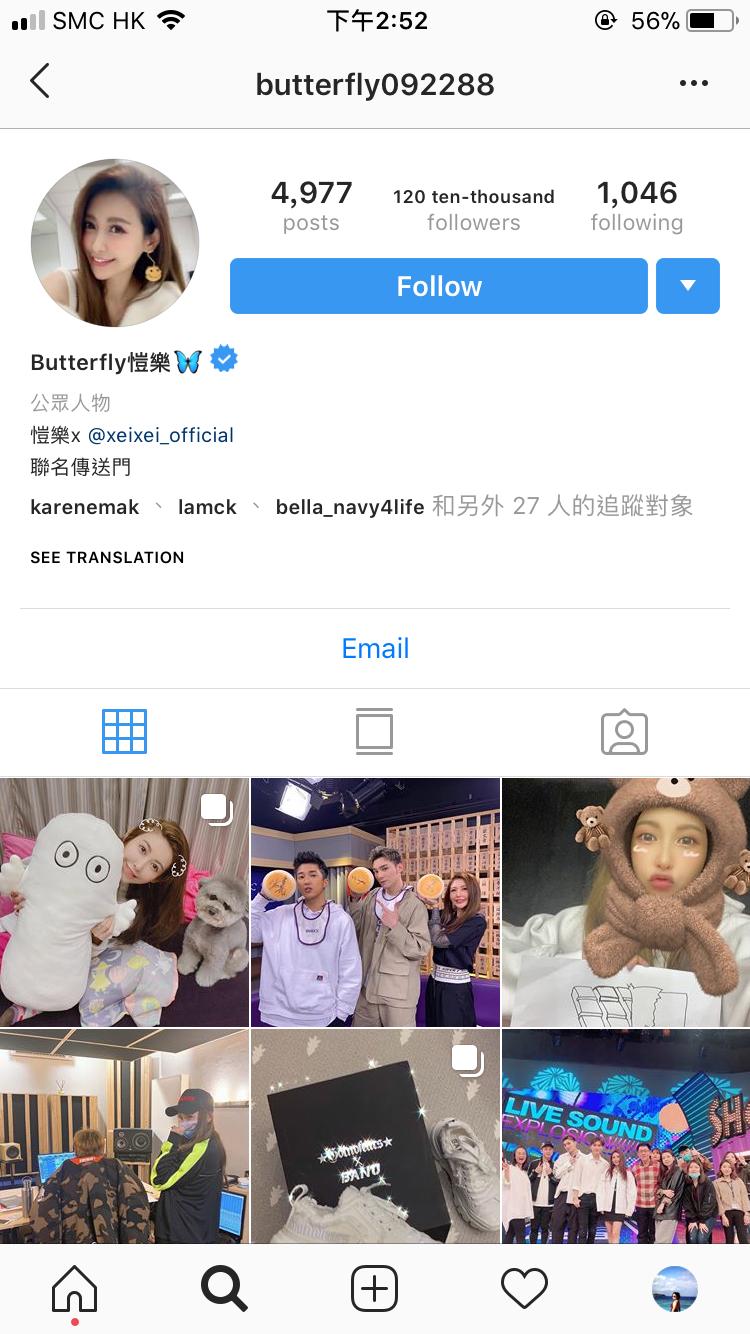Open the post with white plush toy
The width and height of the screenshot is (750, 1334).
pos(124,902)
